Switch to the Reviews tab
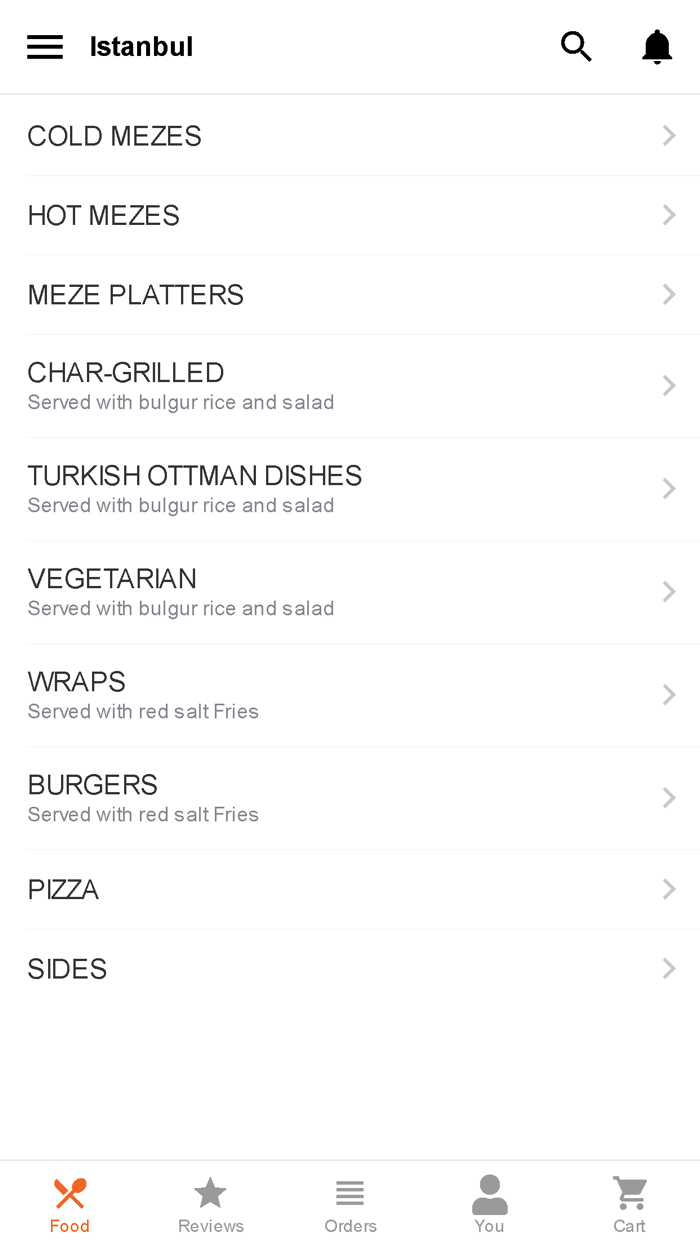Viewport: 700px width, 1244px height. pyautogui.click(x=210, y=1204)
